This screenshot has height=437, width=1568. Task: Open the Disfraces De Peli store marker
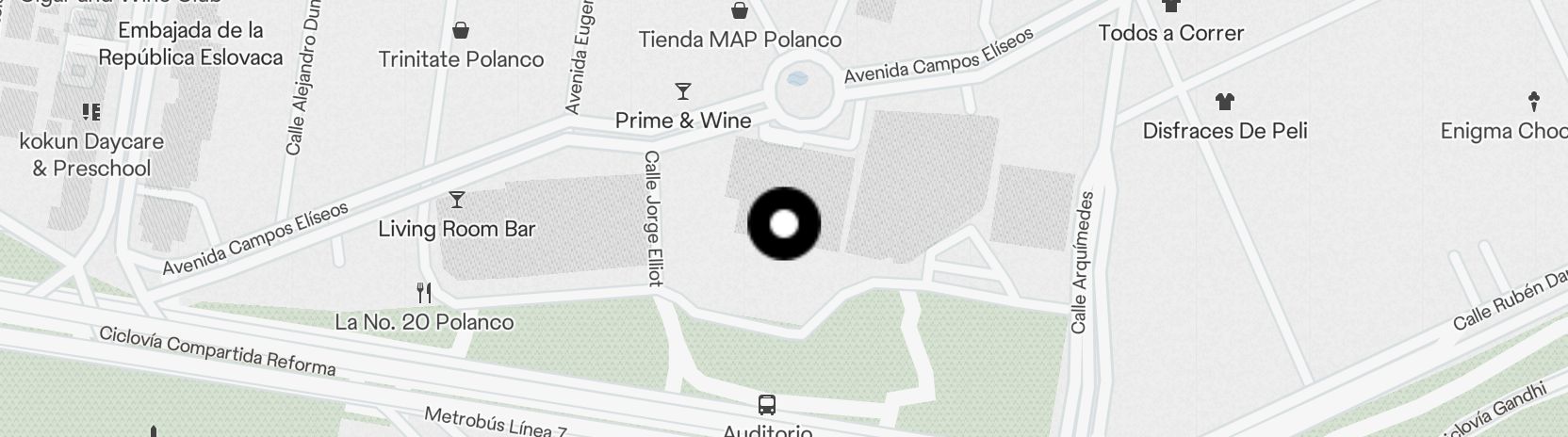[x=1225, y=102]
